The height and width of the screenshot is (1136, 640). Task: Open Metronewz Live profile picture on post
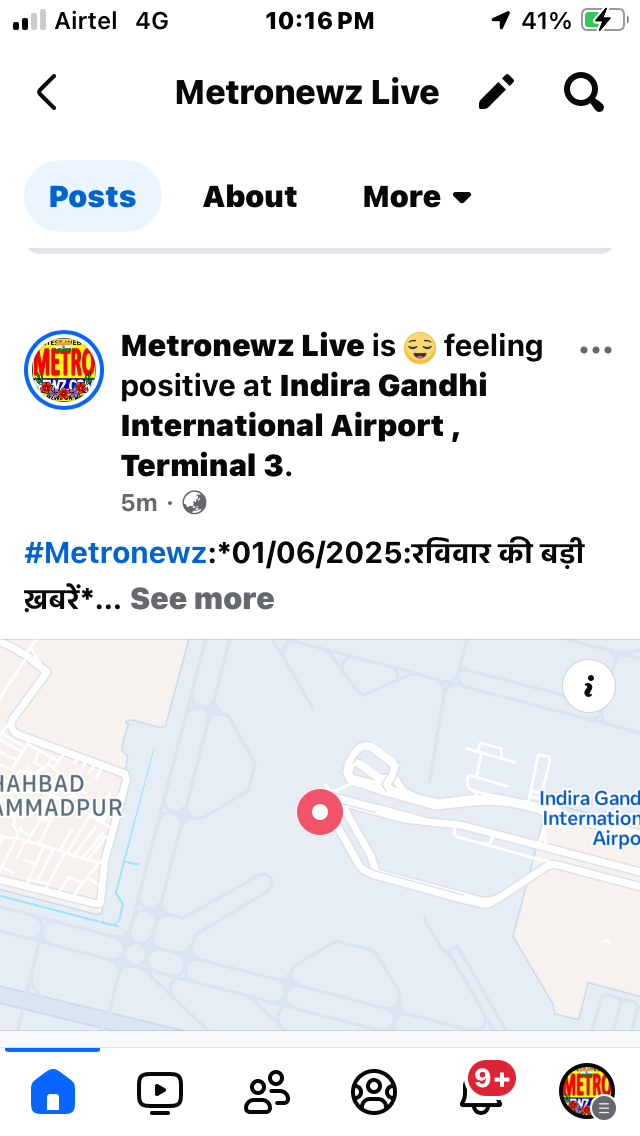(64, 369)
